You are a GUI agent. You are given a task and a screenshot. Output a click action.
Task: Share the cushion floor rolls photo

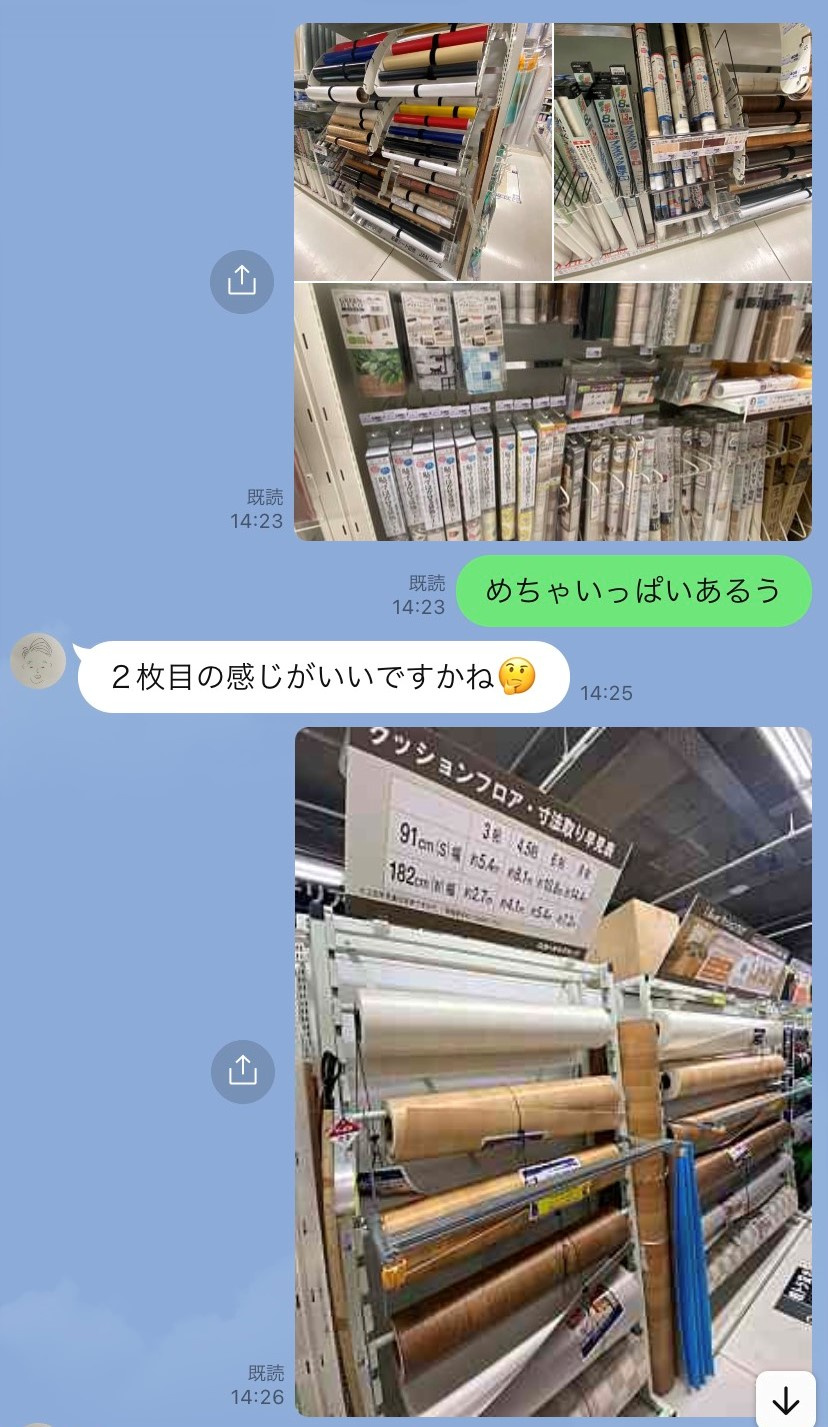tap(242, 1072)
